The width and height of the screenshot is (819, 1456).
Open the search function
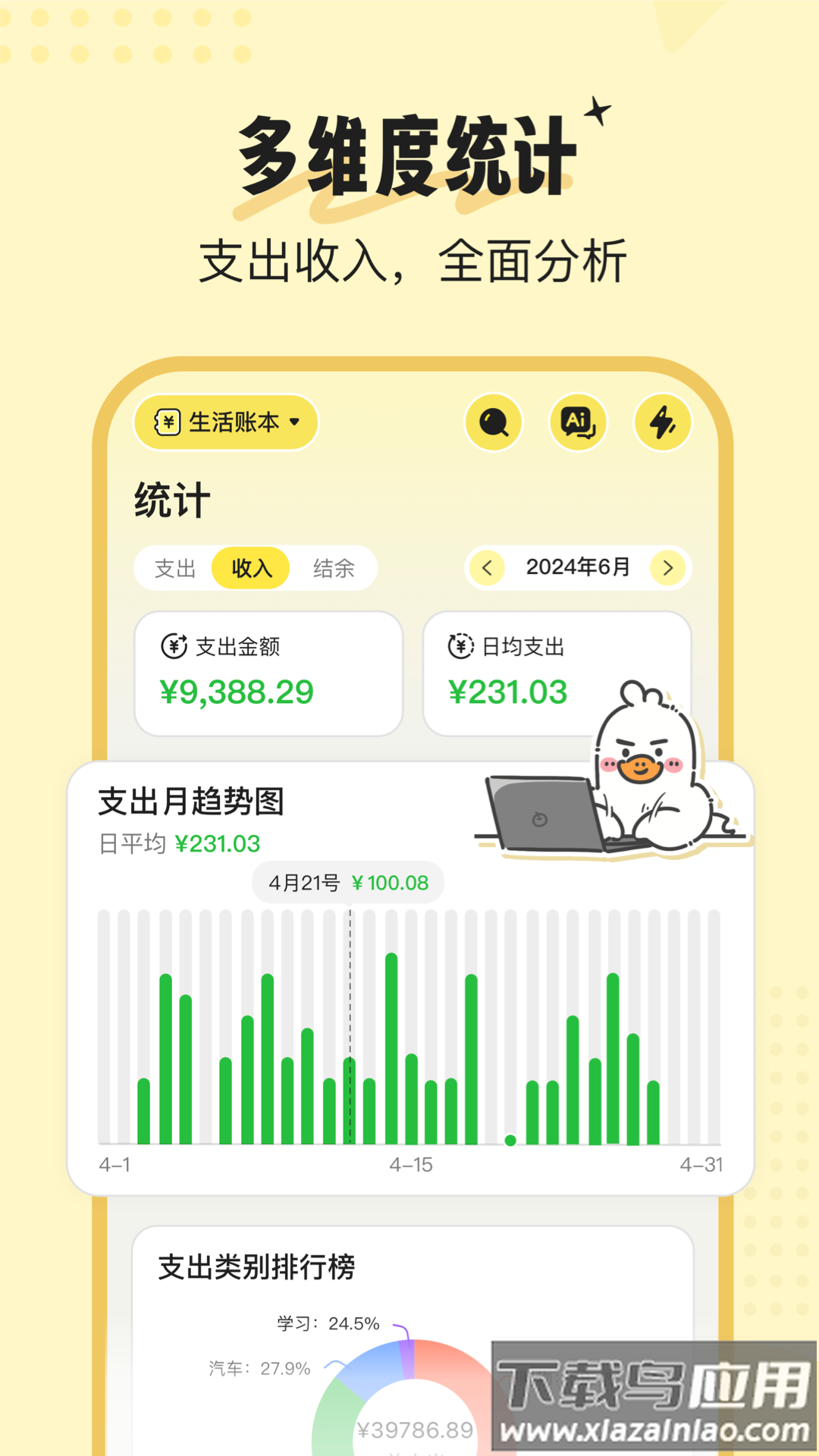tap(493, 423)
